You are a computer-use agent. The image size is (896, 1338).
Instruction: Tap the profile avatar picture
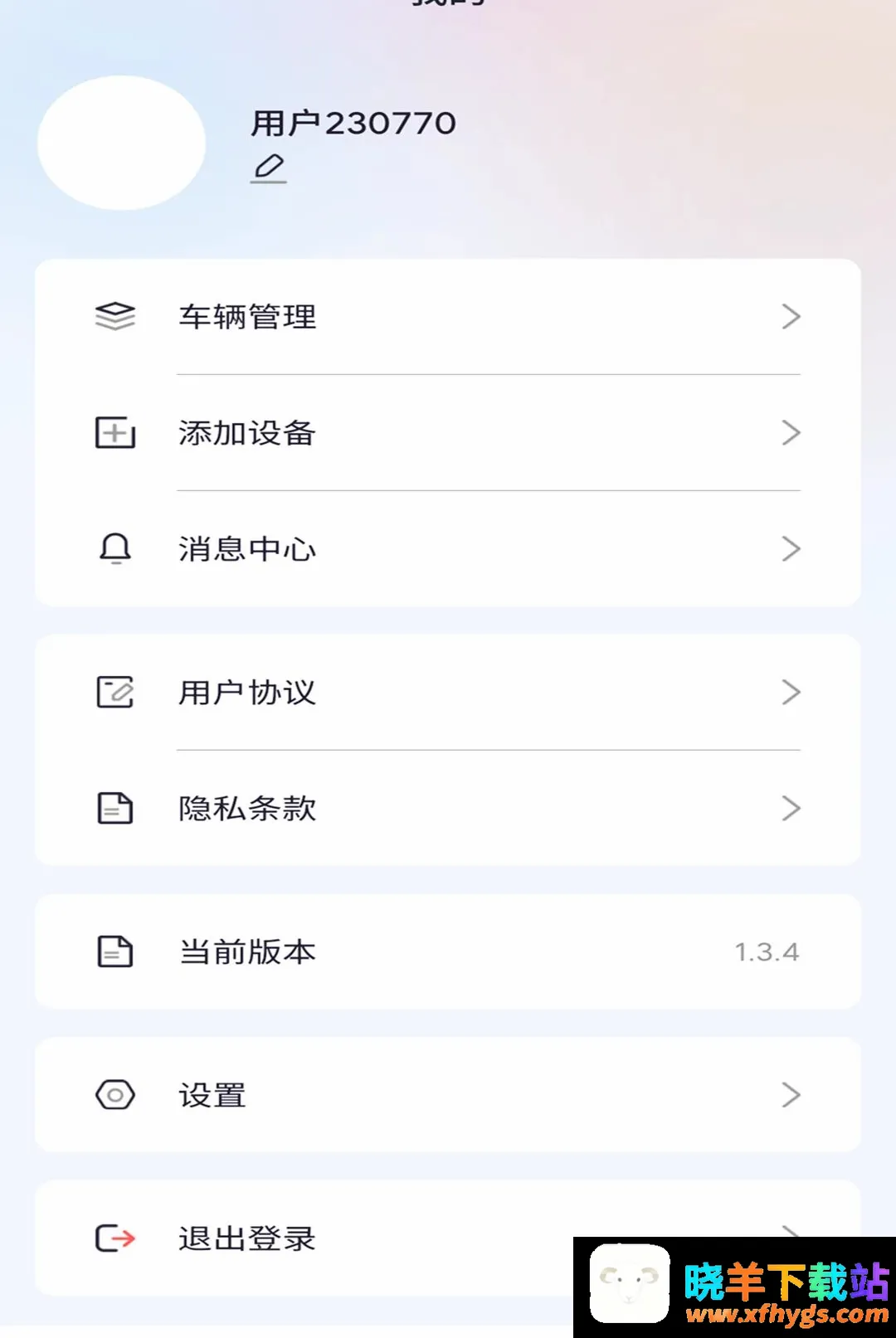[122, 143]
